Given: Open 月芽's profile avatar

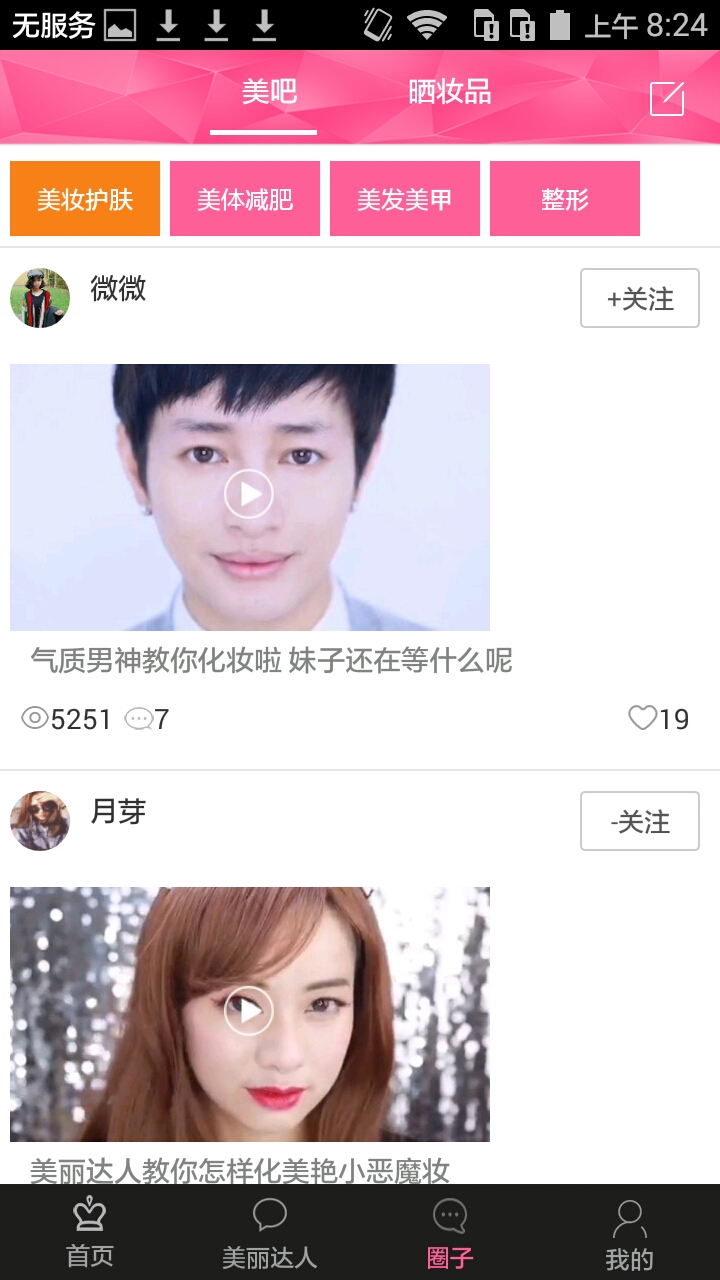Looking at the screenshot, I should coord(40,821).
